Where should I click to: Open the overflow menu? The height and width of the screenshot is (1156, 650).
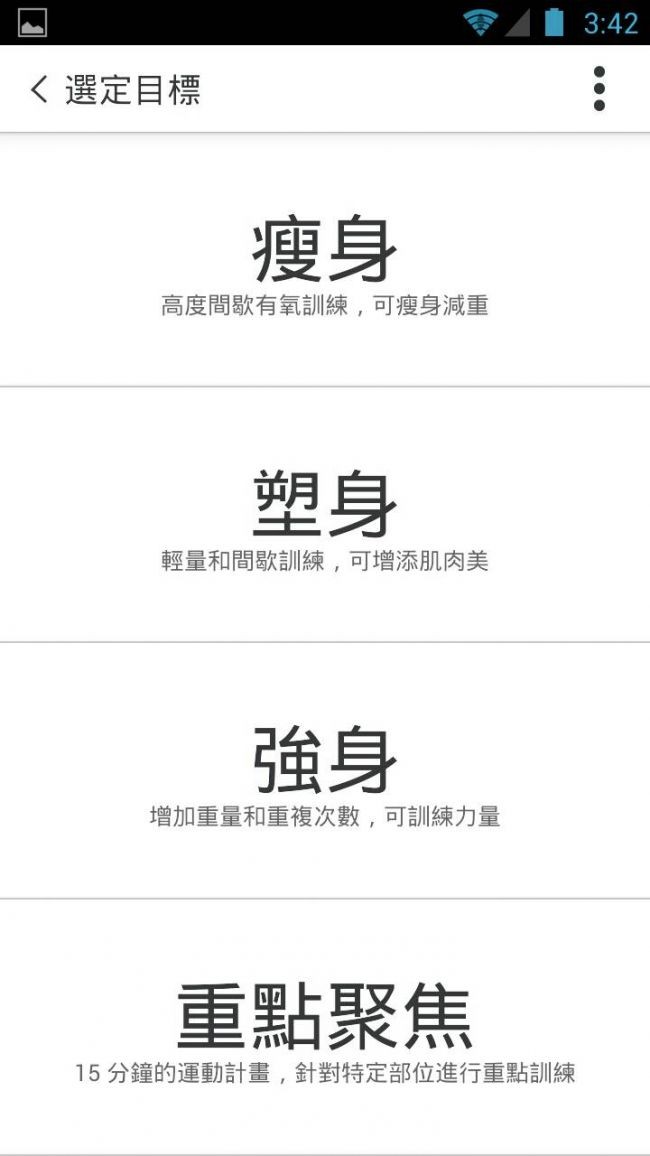point(599,89)
